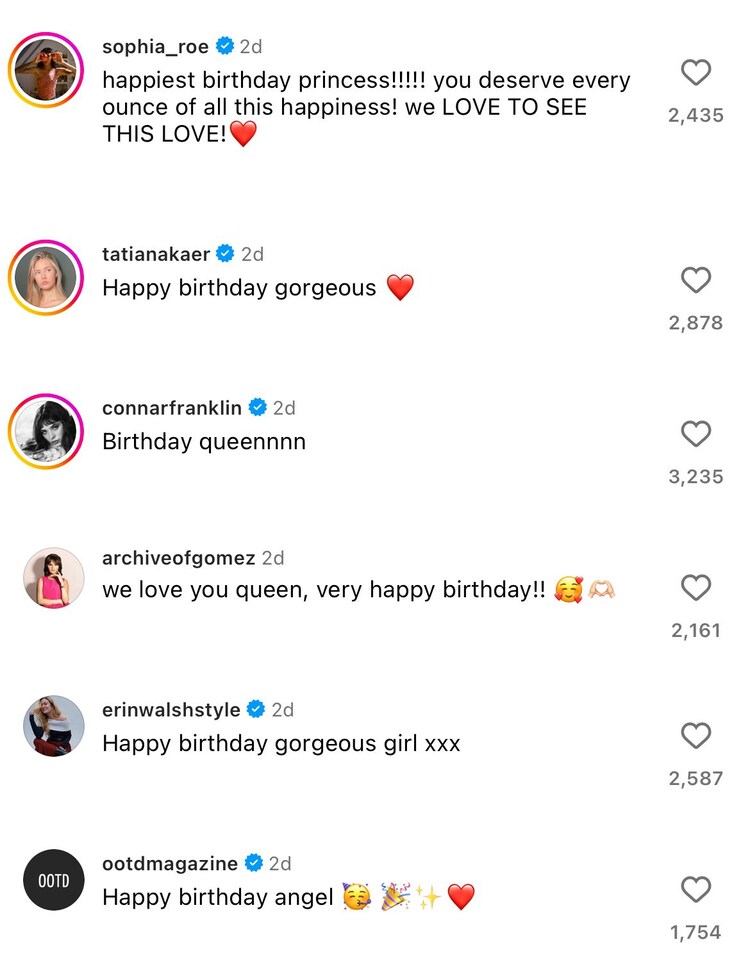
Task: Open tatianakaer's profile via username
Action: tap(155, 253)
